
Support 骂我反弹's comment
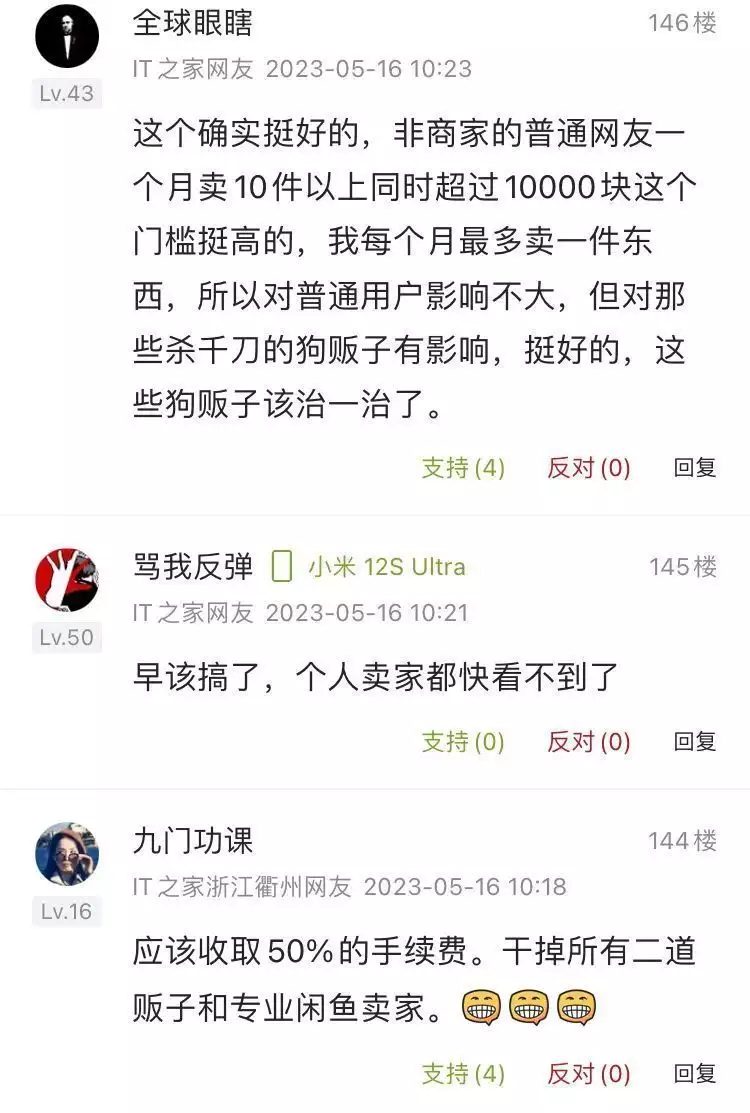pos(463,742)
